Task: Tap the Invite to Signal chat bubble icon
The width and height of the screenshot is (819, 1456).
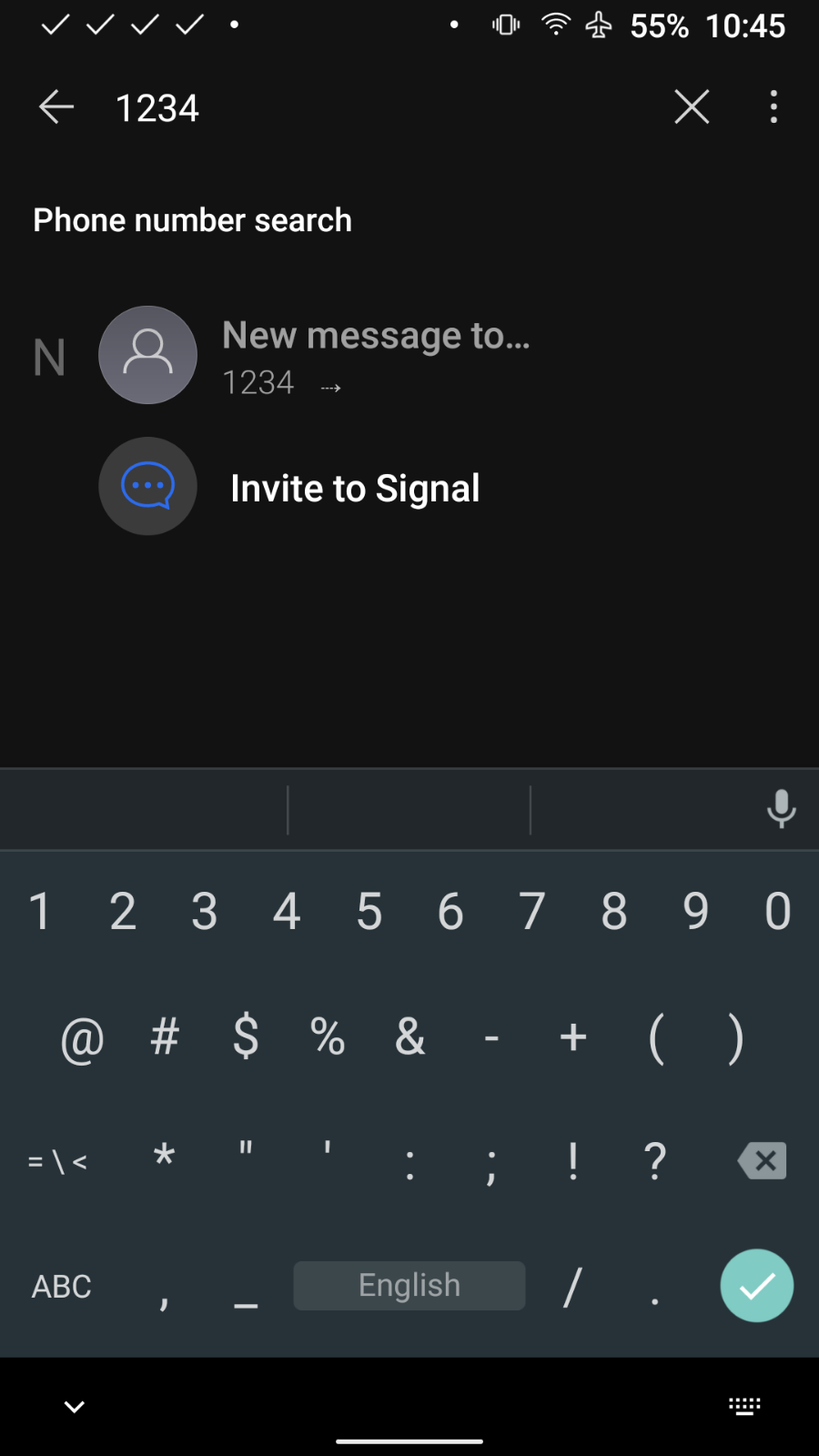Action: pyautogui.click(x=147, y=486)
